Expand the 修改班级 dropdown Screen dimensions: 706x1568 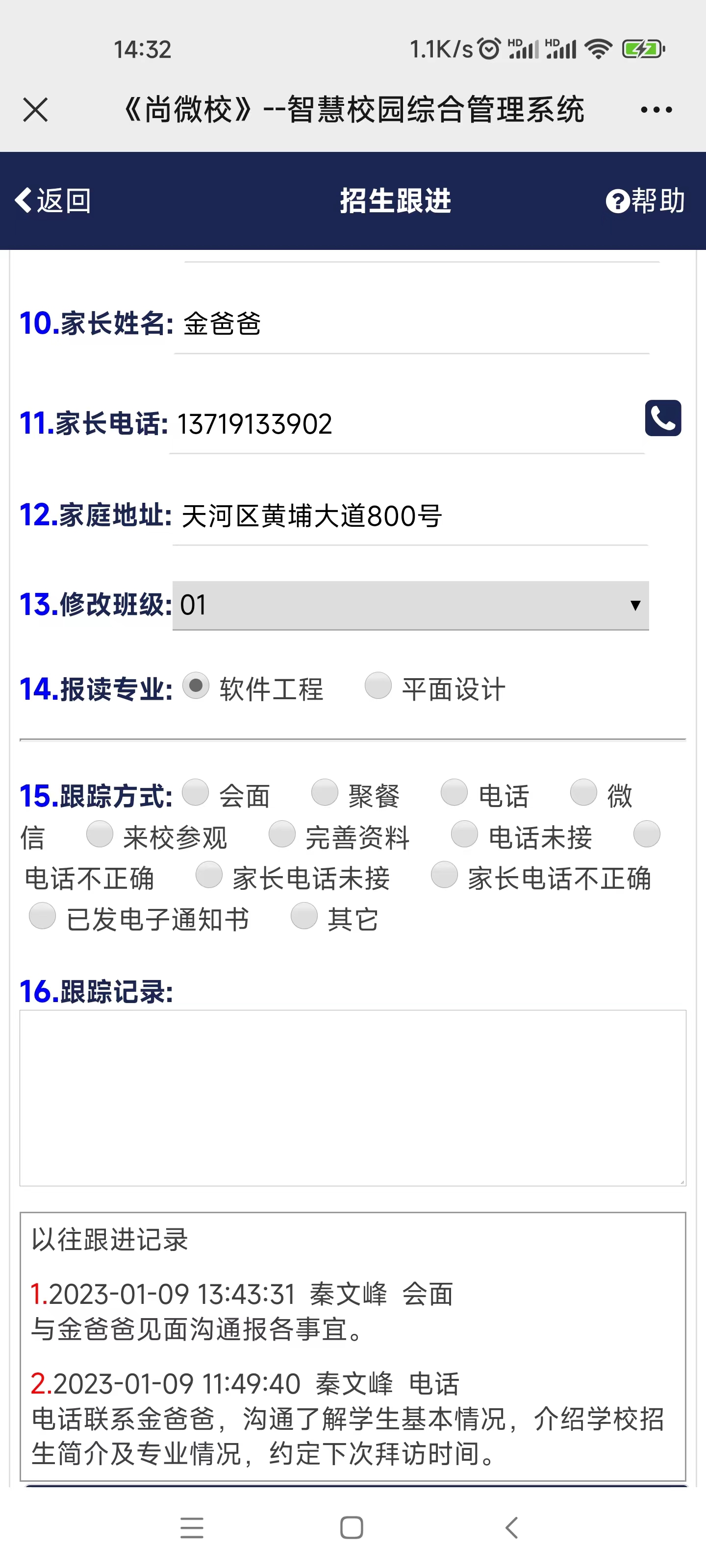[x=410, y=605]
